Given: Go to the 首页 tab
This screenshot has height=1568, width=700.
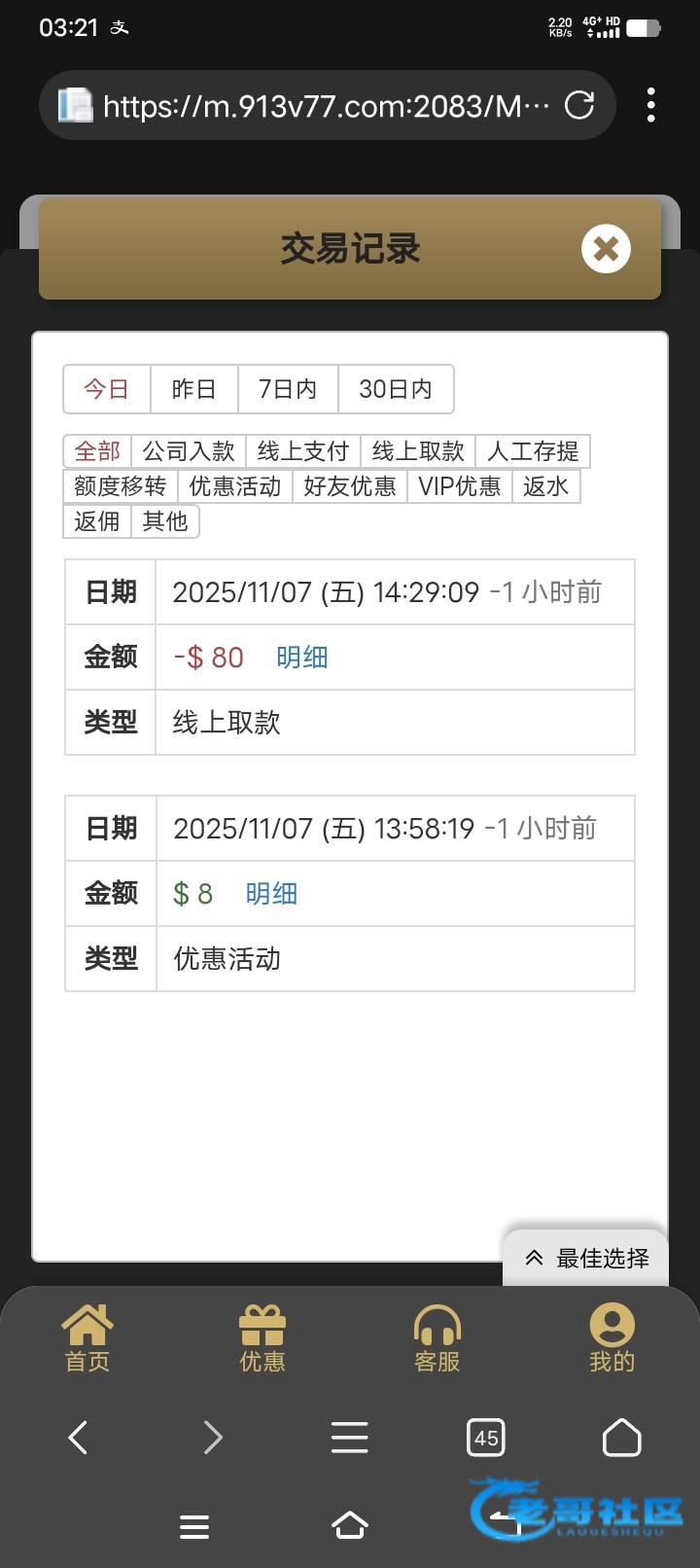Looking at the screenshot, I should point(87,1339).
